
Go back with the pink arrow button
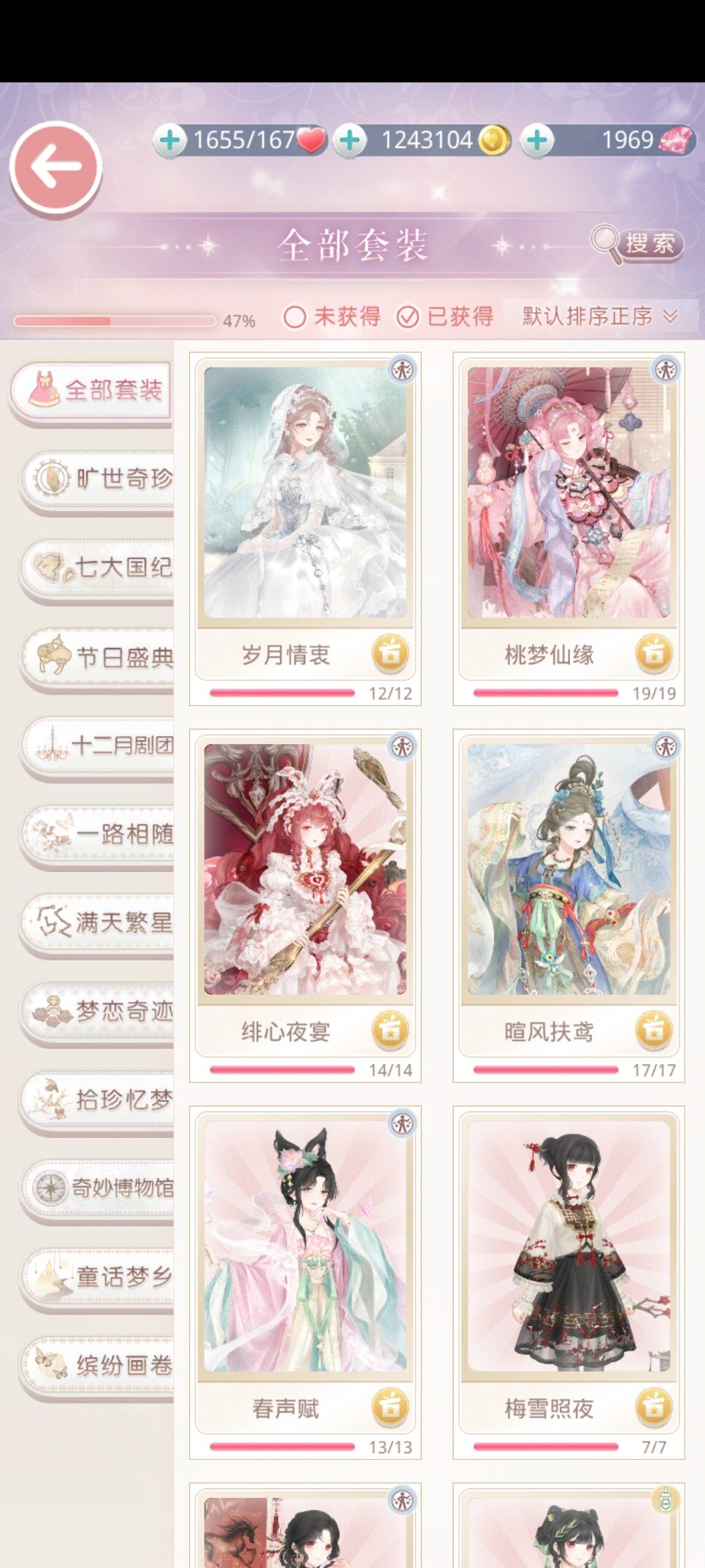pyautogui.click(x=55, y=167)
